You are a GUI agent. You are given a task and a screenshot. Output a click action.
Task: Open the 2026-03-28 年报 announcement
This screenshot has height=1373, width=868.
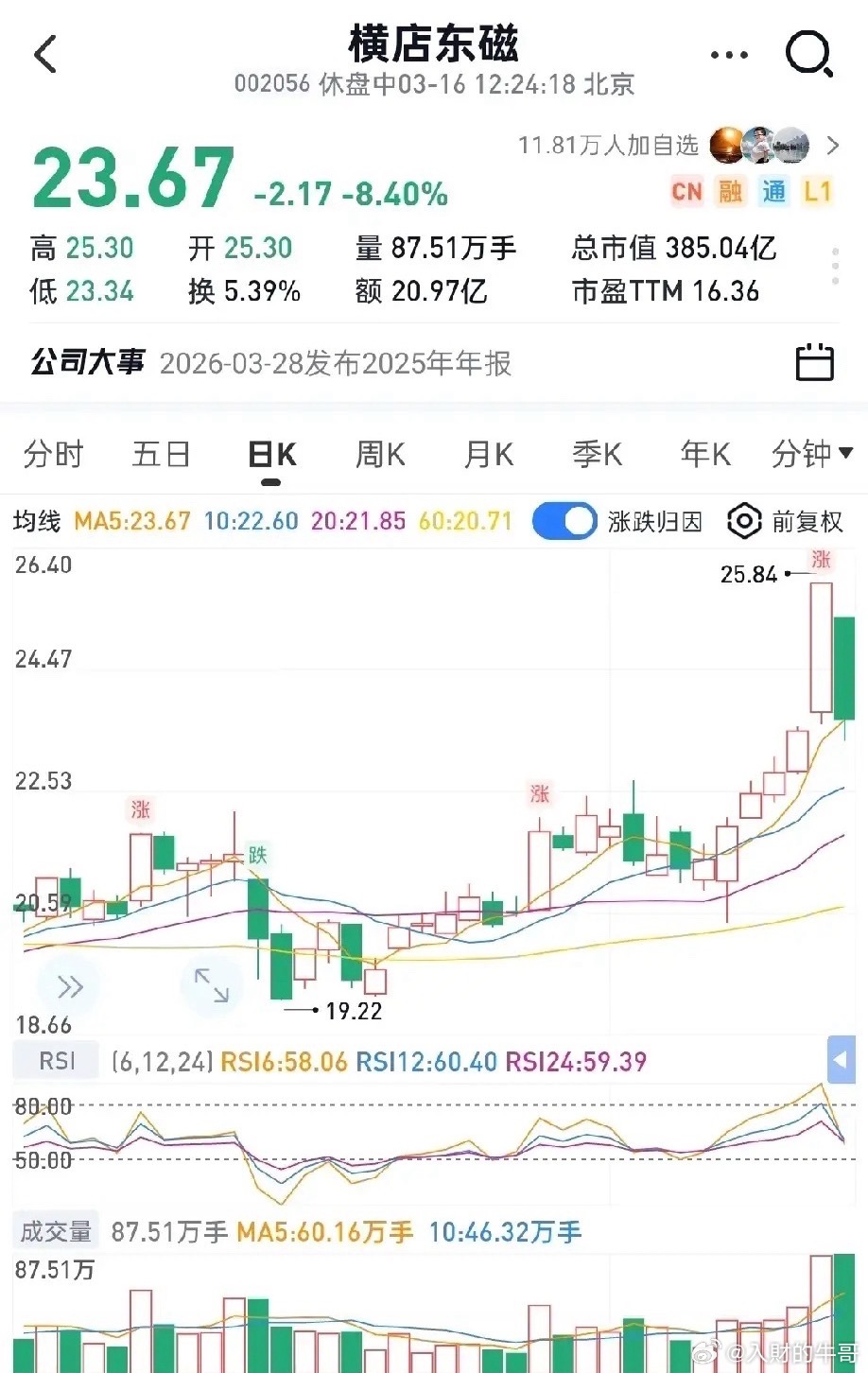[337, 364]
